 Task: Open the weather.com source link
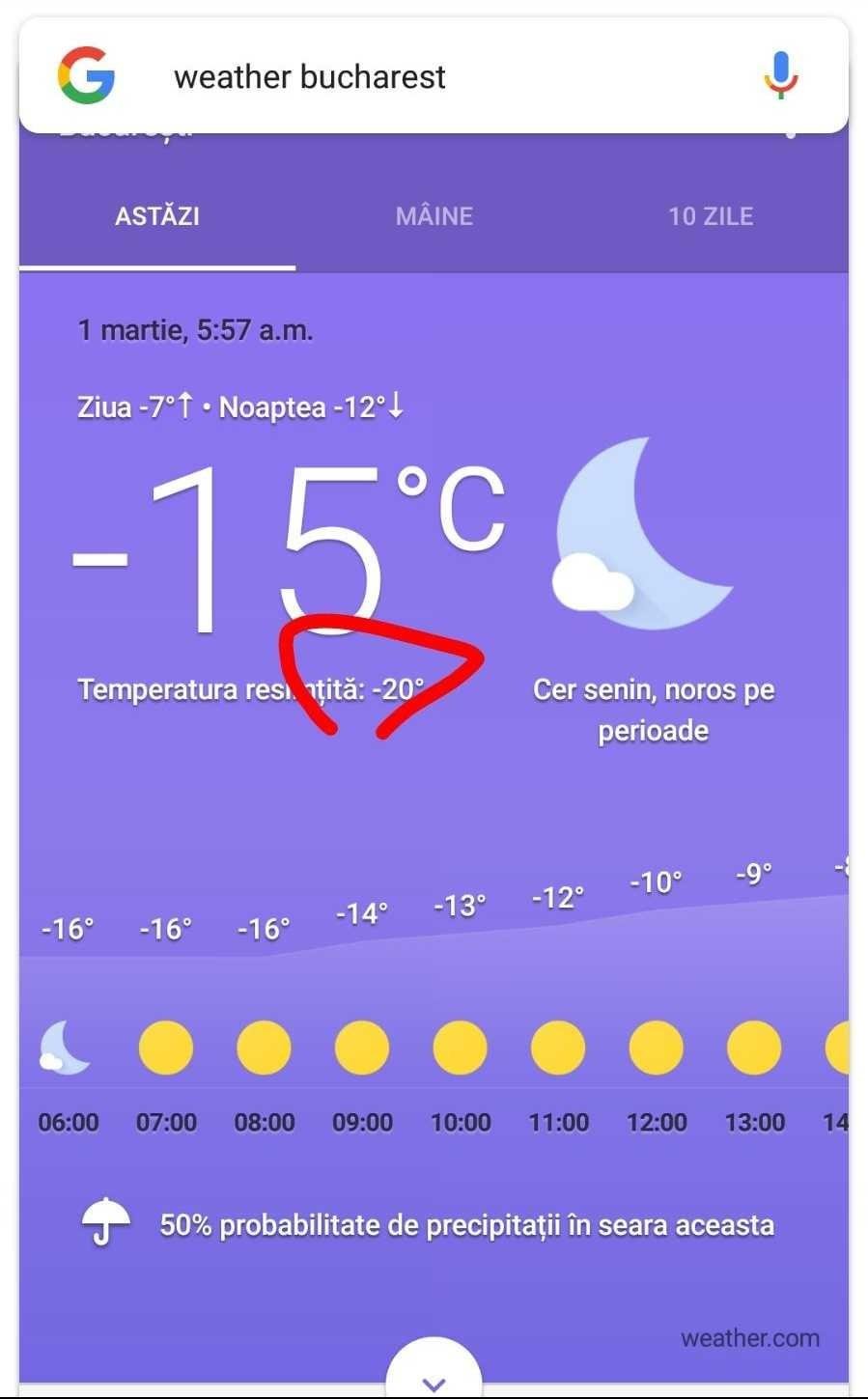[750, 1338]
